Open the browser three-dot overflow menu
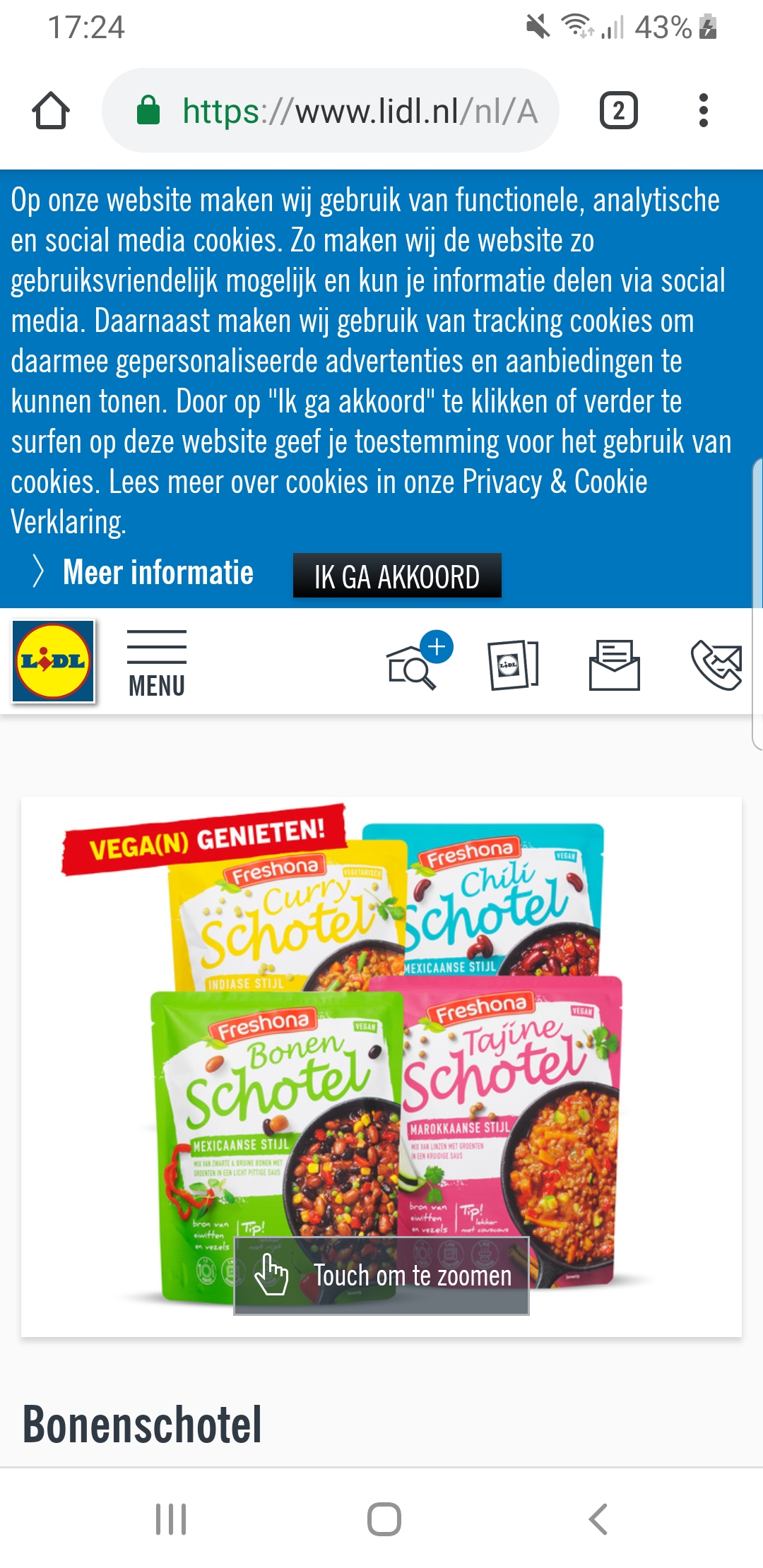Image resolution: width=763 pixels, height=1568 pixels. [x=703, y=110]
